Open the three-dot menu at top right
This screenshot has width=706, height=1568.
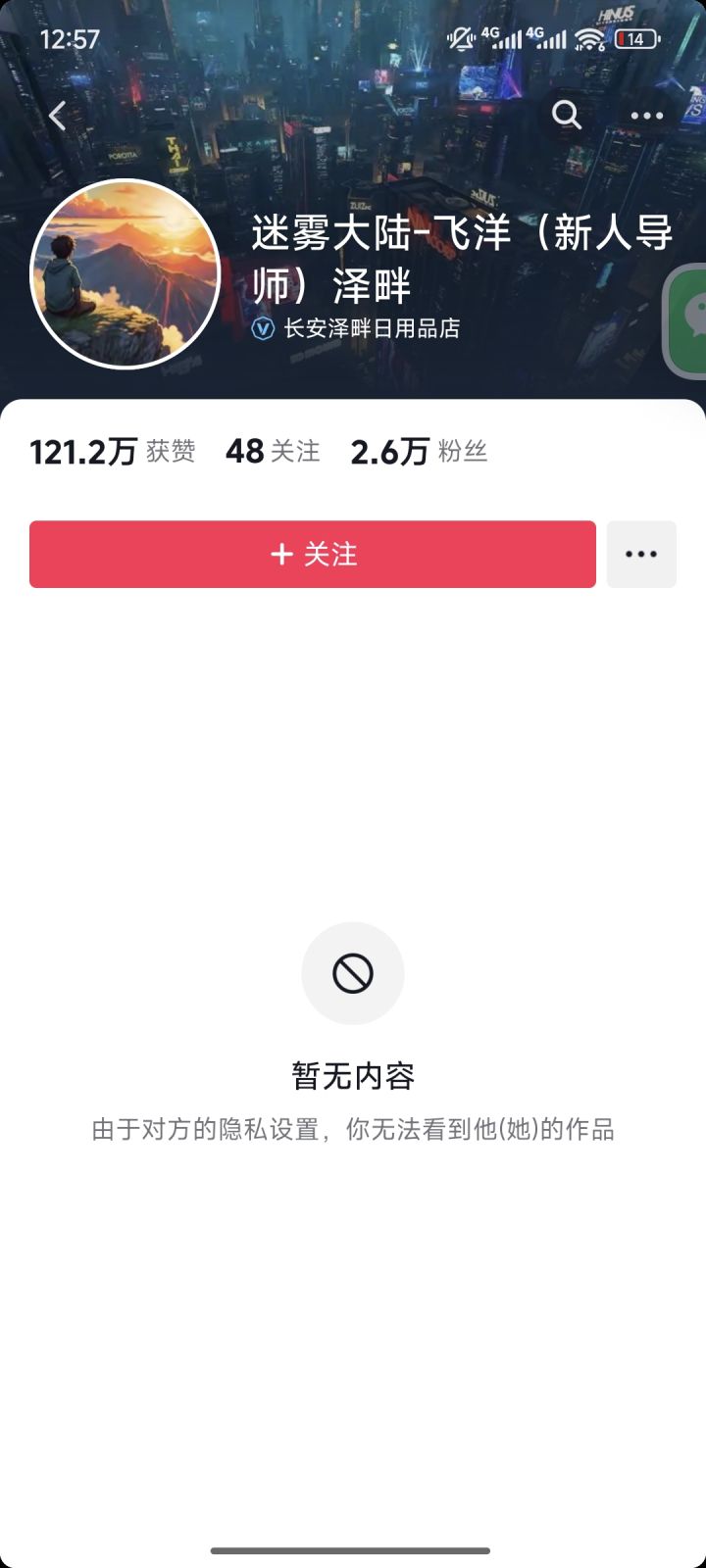(647, 115)
